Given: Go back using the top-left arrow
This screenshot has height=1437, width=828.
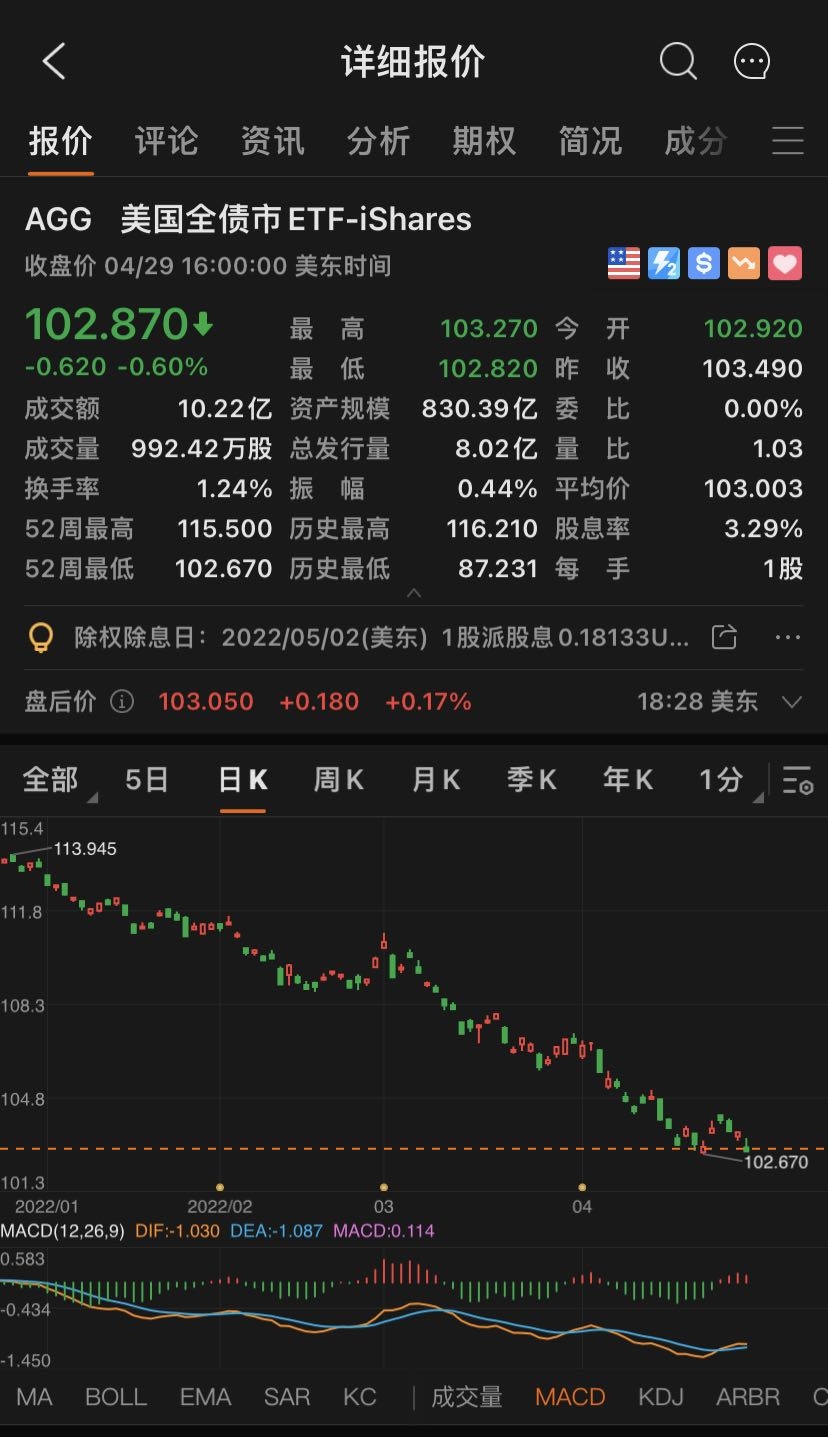Looking at the screenshot, I should pos(54,62).
